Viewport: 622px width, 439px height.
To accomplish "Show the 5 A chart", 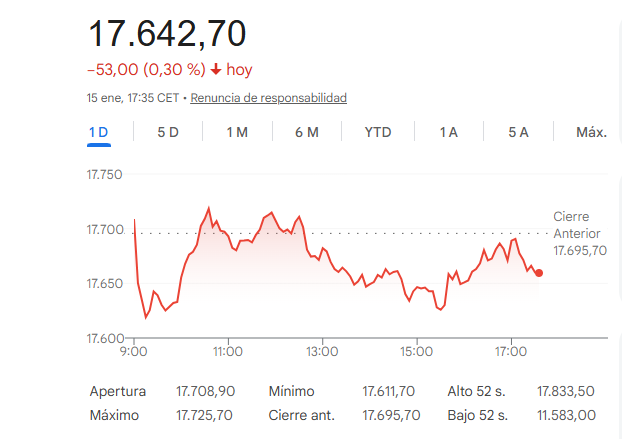I will coord(518,132).
